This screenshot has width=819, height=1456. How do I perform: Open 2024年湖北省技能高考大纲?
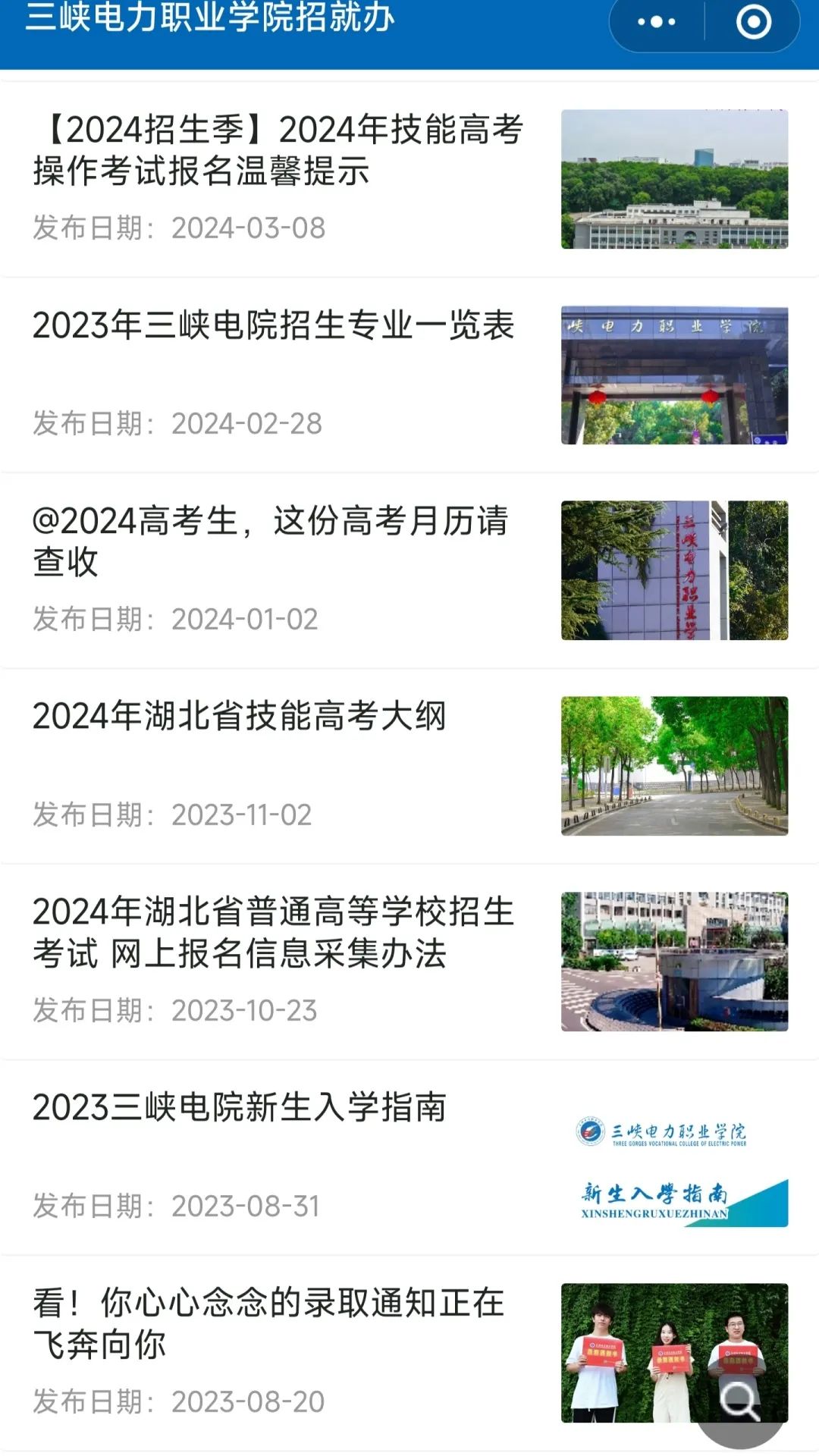point(240,717)
